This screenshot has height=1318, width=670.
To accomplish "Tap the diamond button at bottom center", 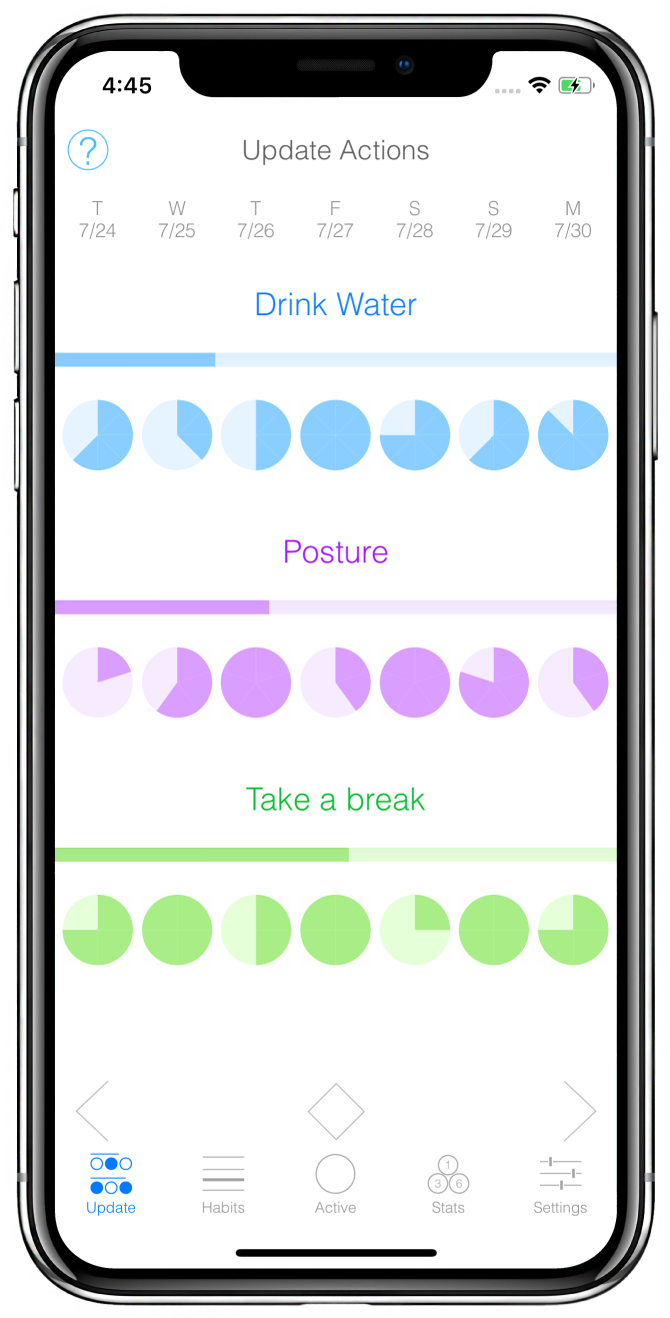I will coord(336,1111).
